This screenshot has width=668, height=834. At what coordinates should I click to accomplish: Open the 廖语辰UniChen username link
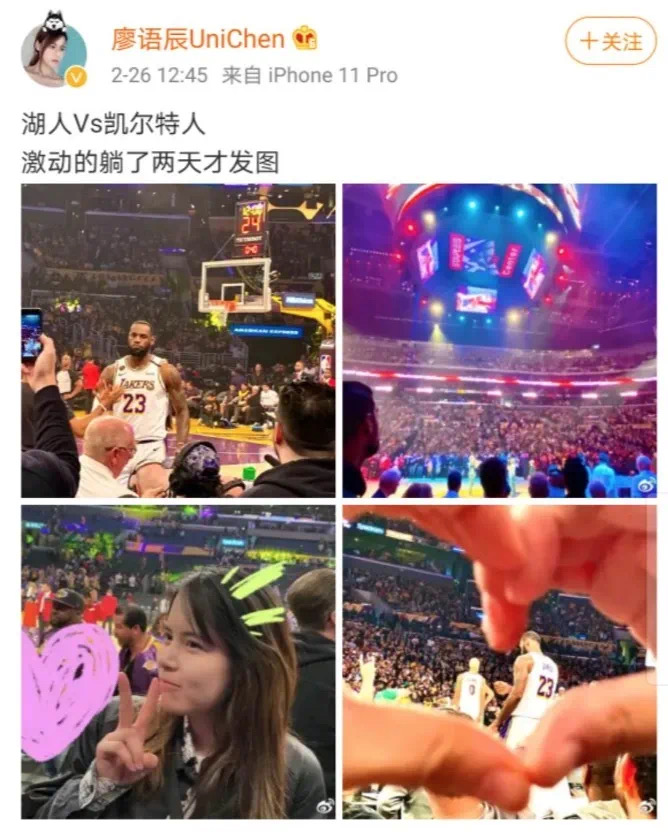point(197,40)
